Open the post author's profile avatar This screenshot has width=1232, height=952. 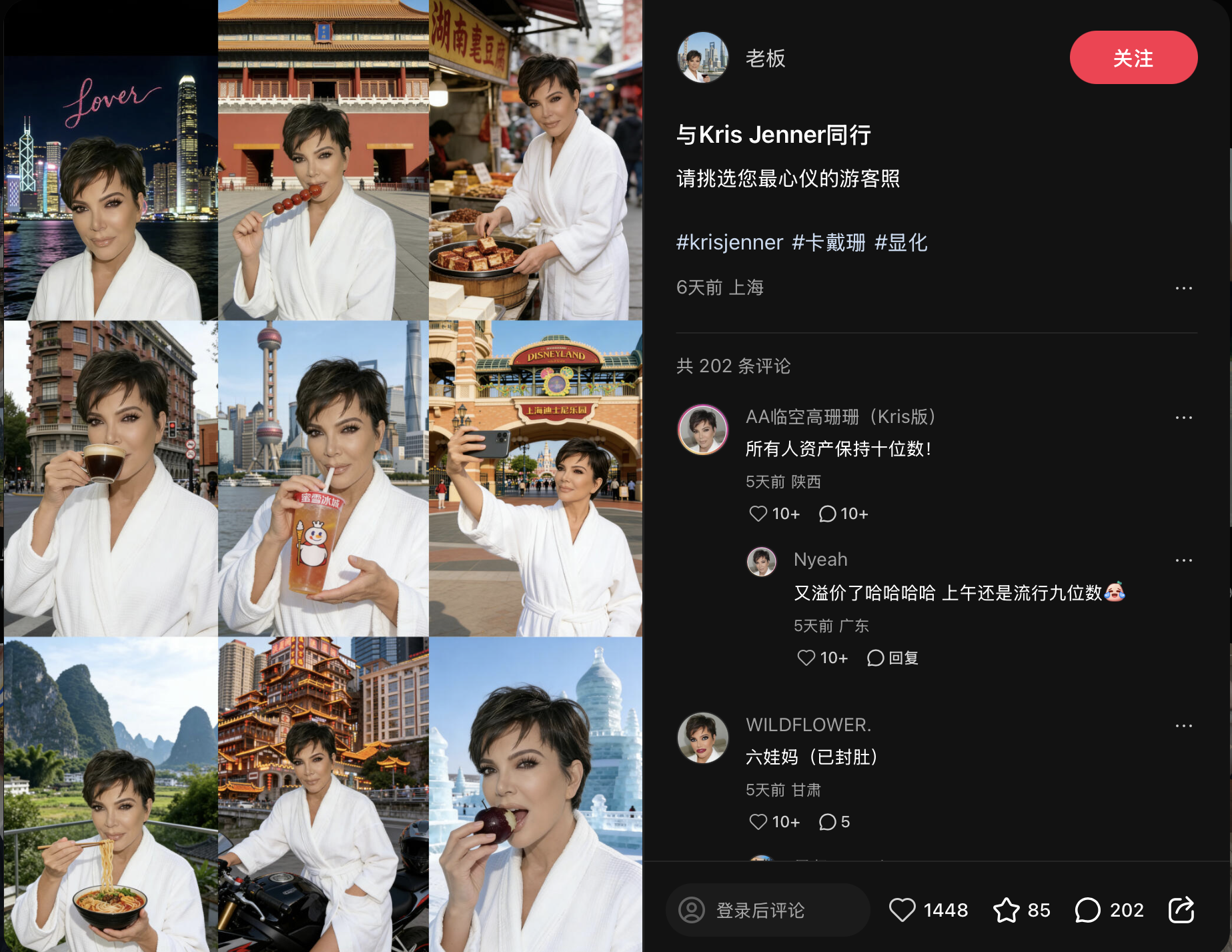702,58
